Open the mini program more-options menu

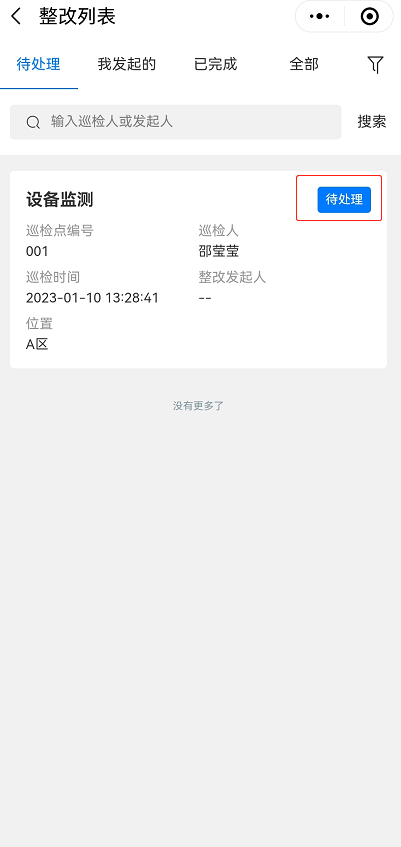coord(319,17)
